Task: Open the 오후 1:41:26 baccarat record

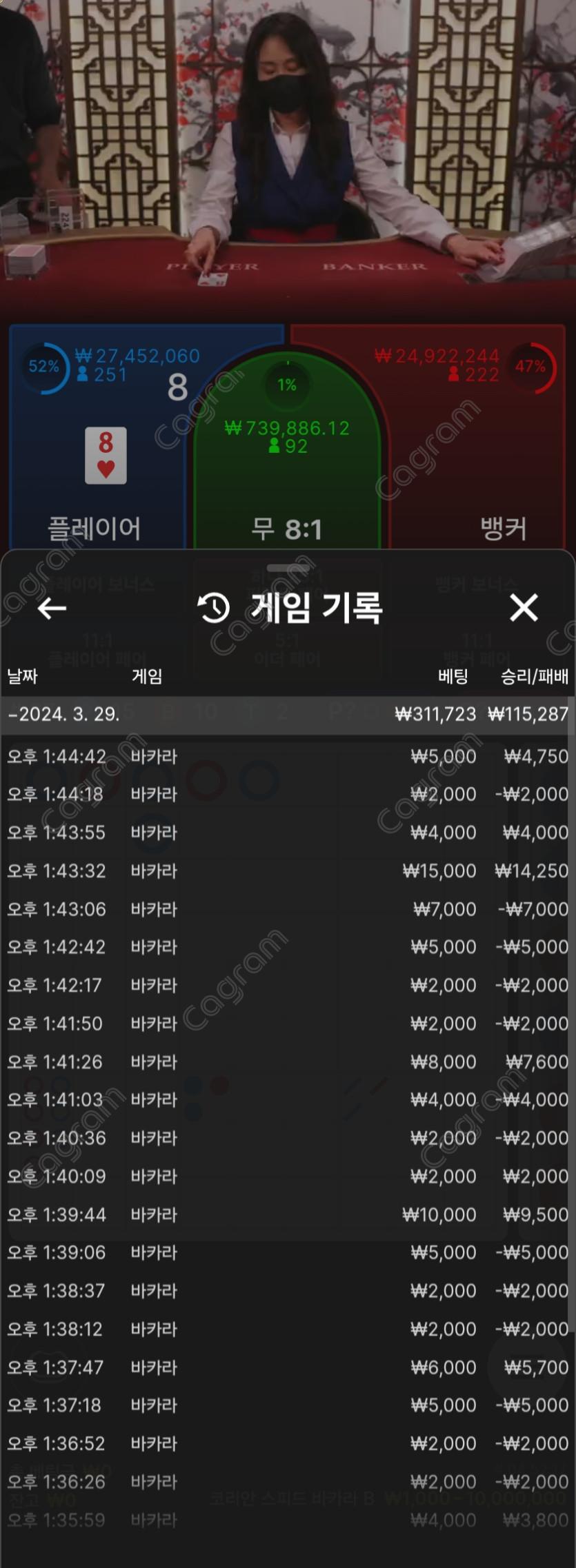Action: coord(288,1062)
